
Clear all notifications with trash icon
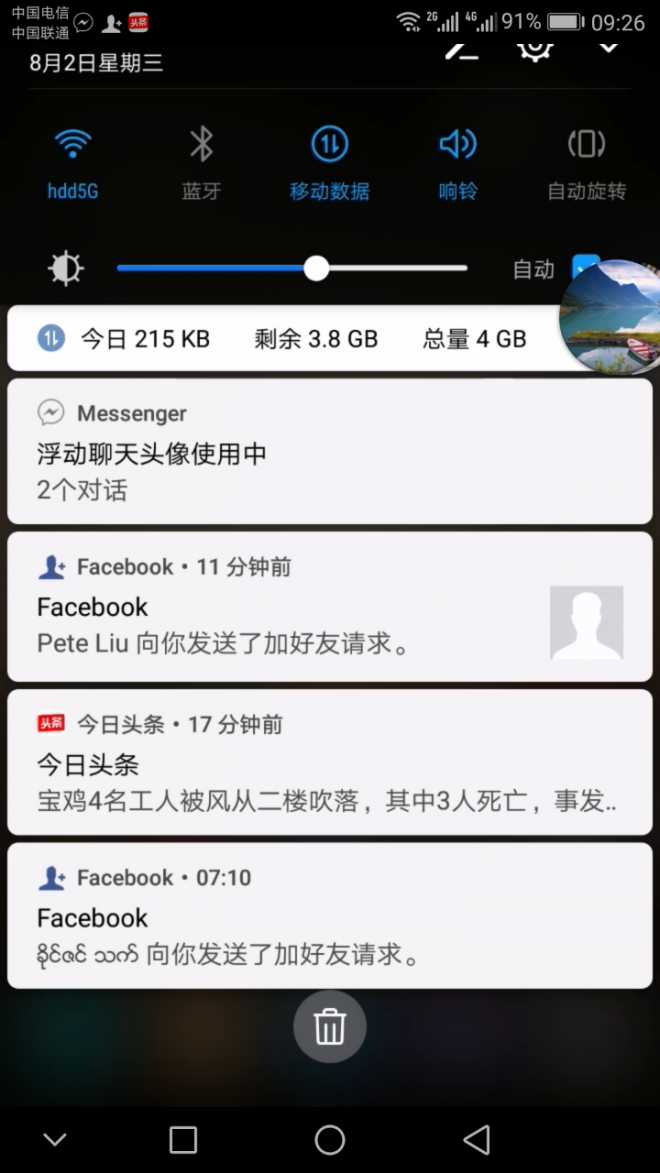[330, 1027]
